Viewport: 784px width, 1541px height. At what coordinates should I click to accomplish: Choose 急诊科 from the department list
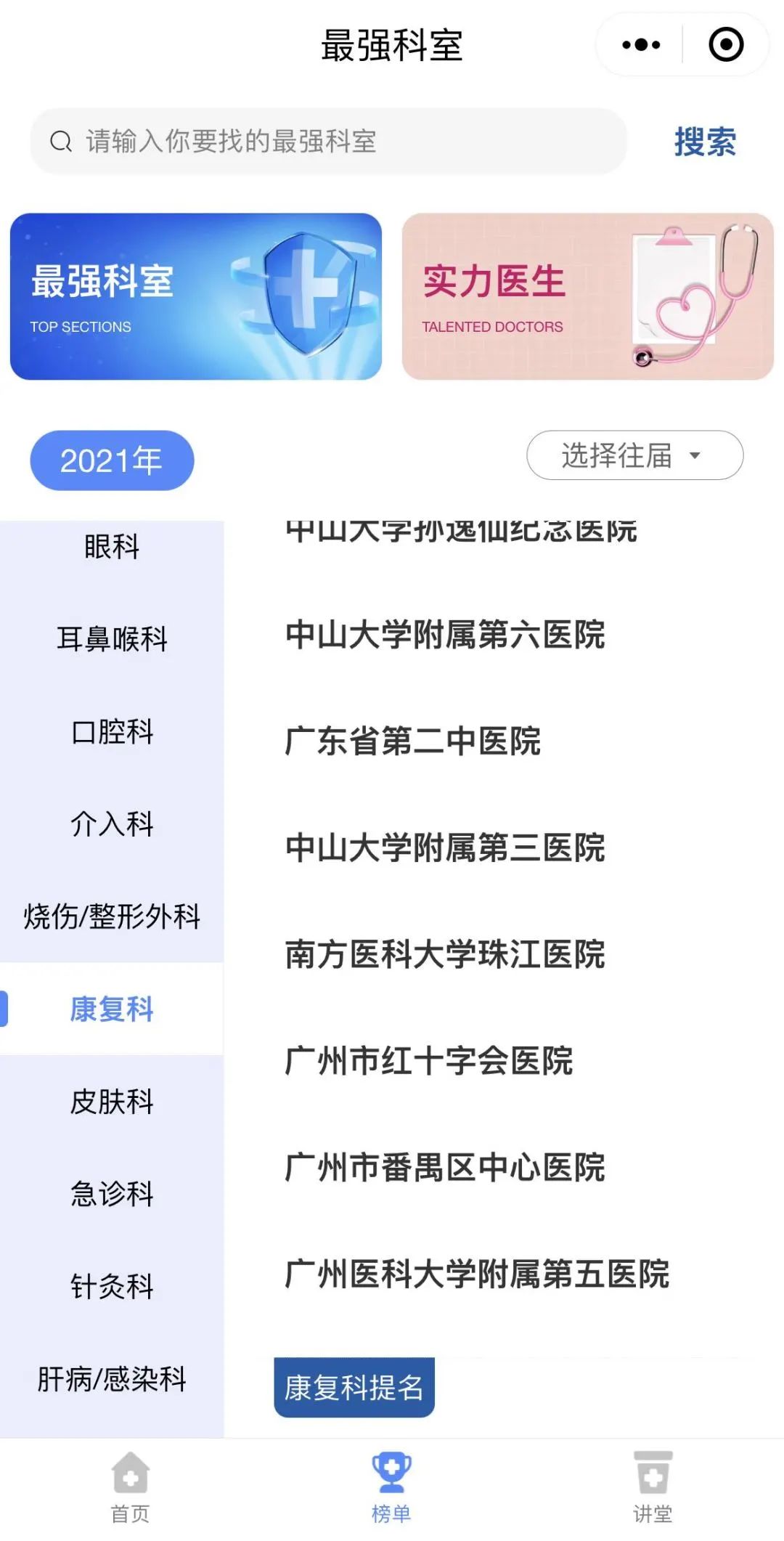(112, 1194)
